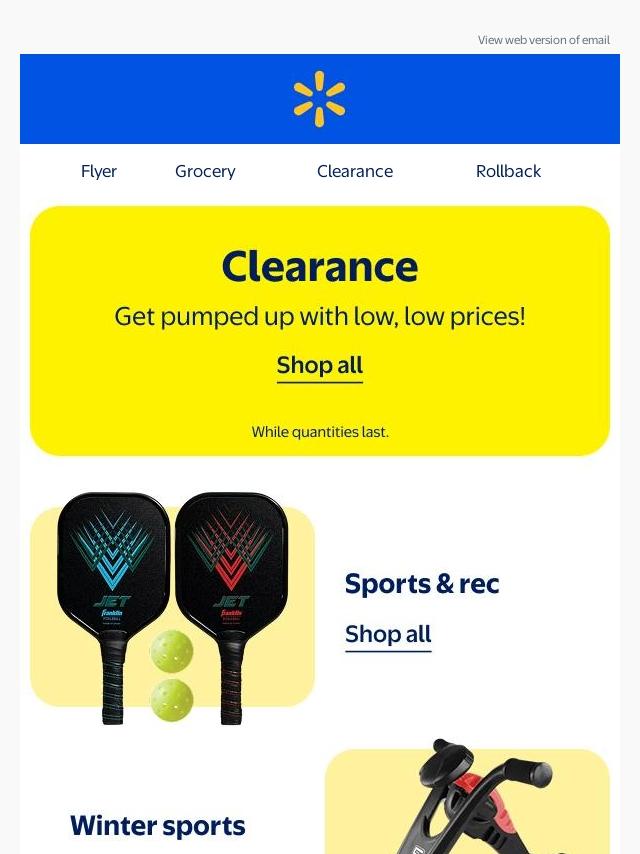The height and width of the screenshot is (854, 640).
Task: Open the Flyer navigation link
Action: (x=99, y=171)
